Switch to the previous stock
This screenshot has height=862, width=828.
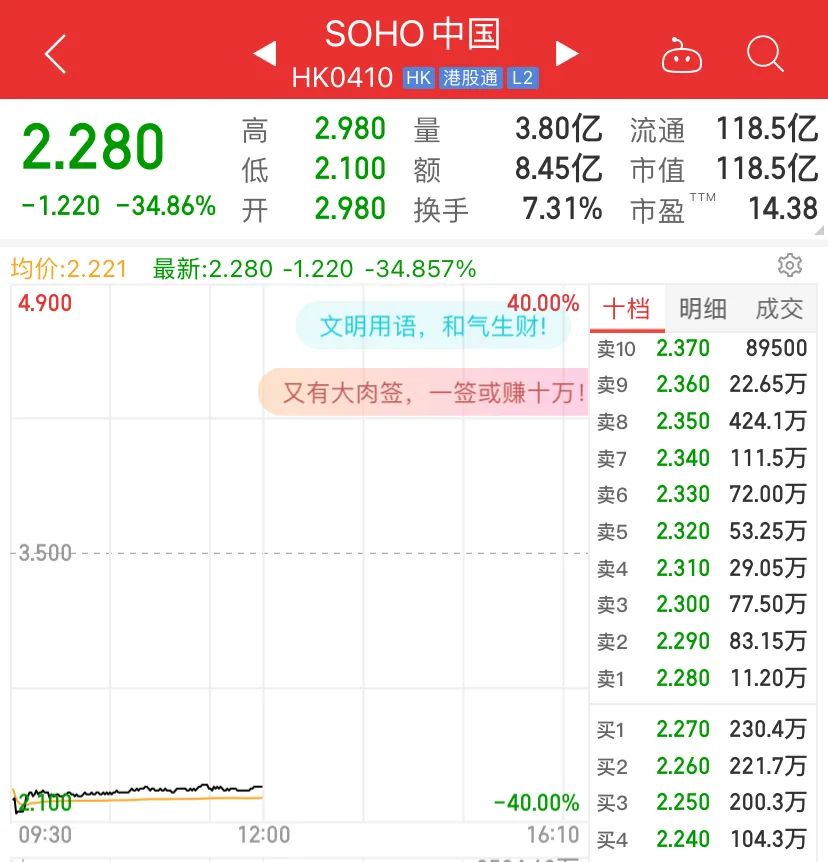coord(265,54)
